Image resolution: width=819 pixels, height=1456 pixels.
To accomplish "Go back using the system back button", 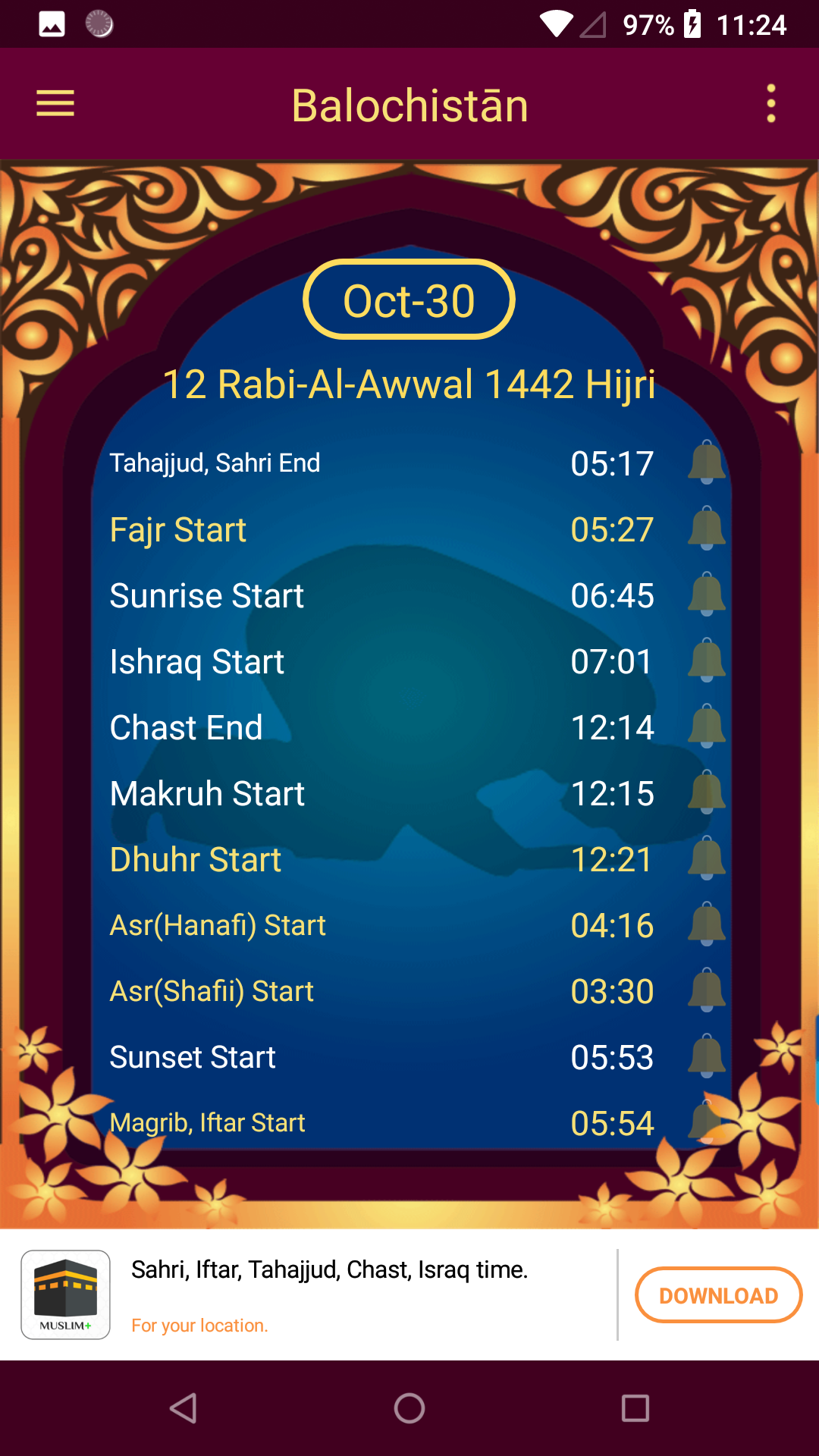I will (x=184, y=1408).
